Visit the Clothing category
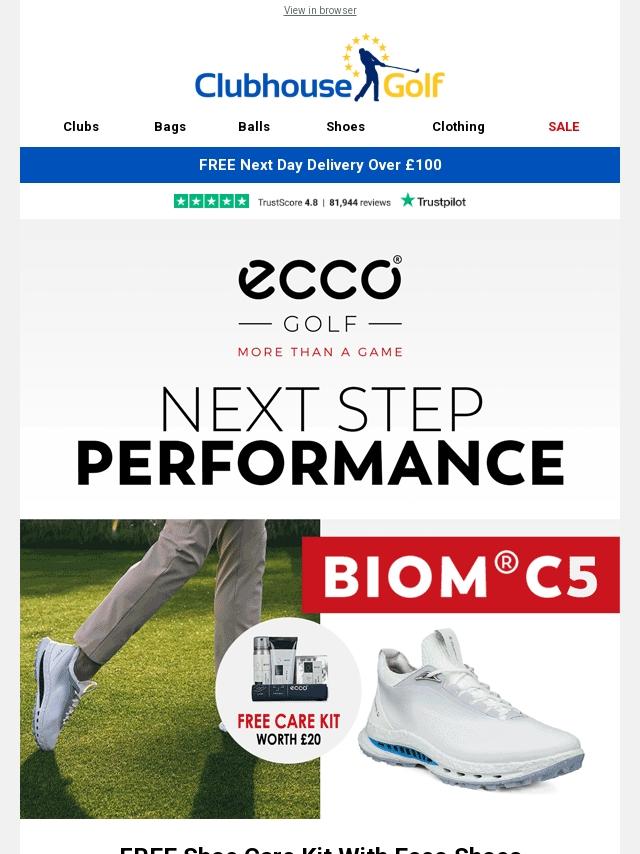Image resolution: width=640 pixels, height=854 pixels. 458,126
